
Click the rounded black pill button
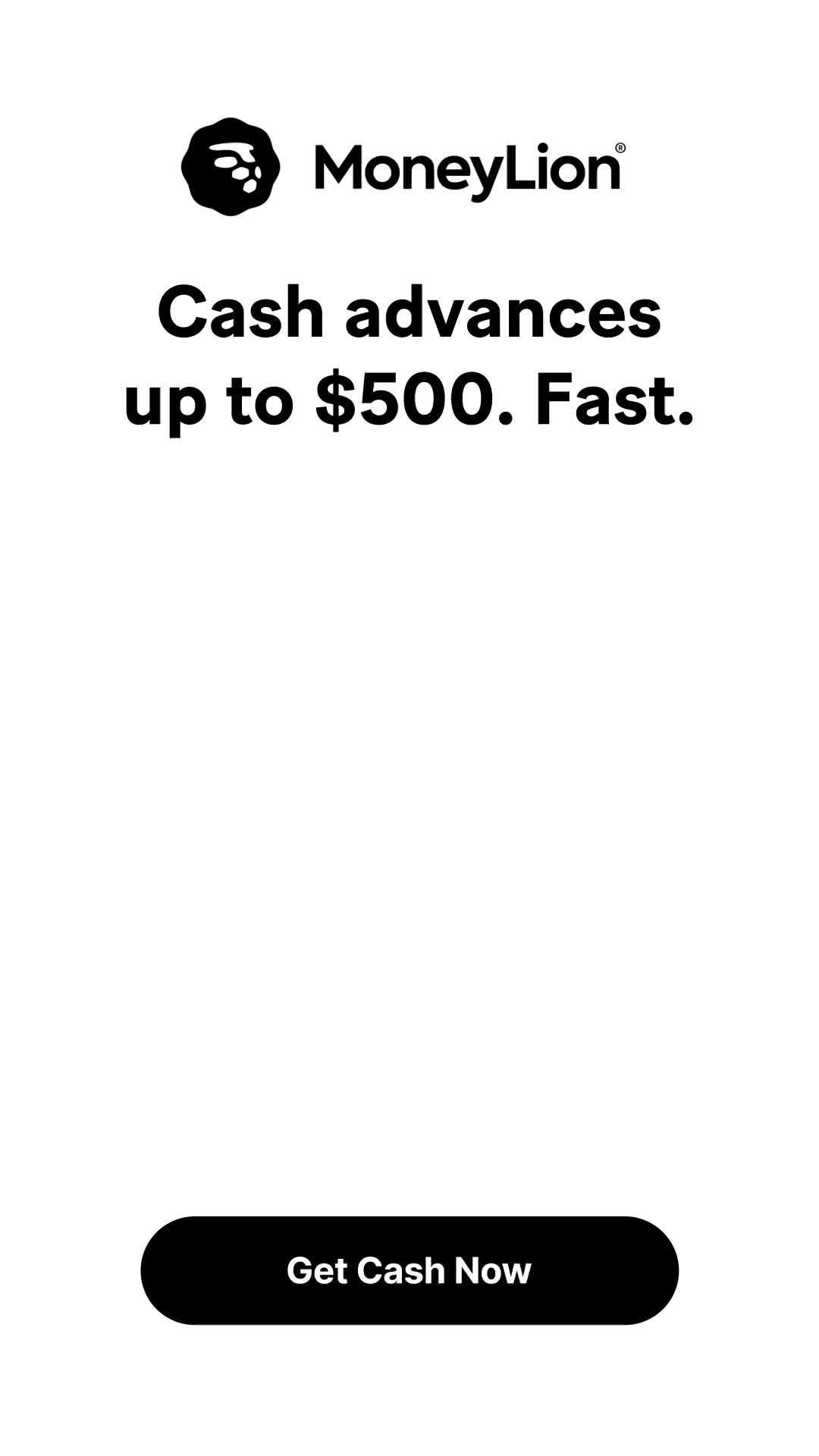[409, 1271]
